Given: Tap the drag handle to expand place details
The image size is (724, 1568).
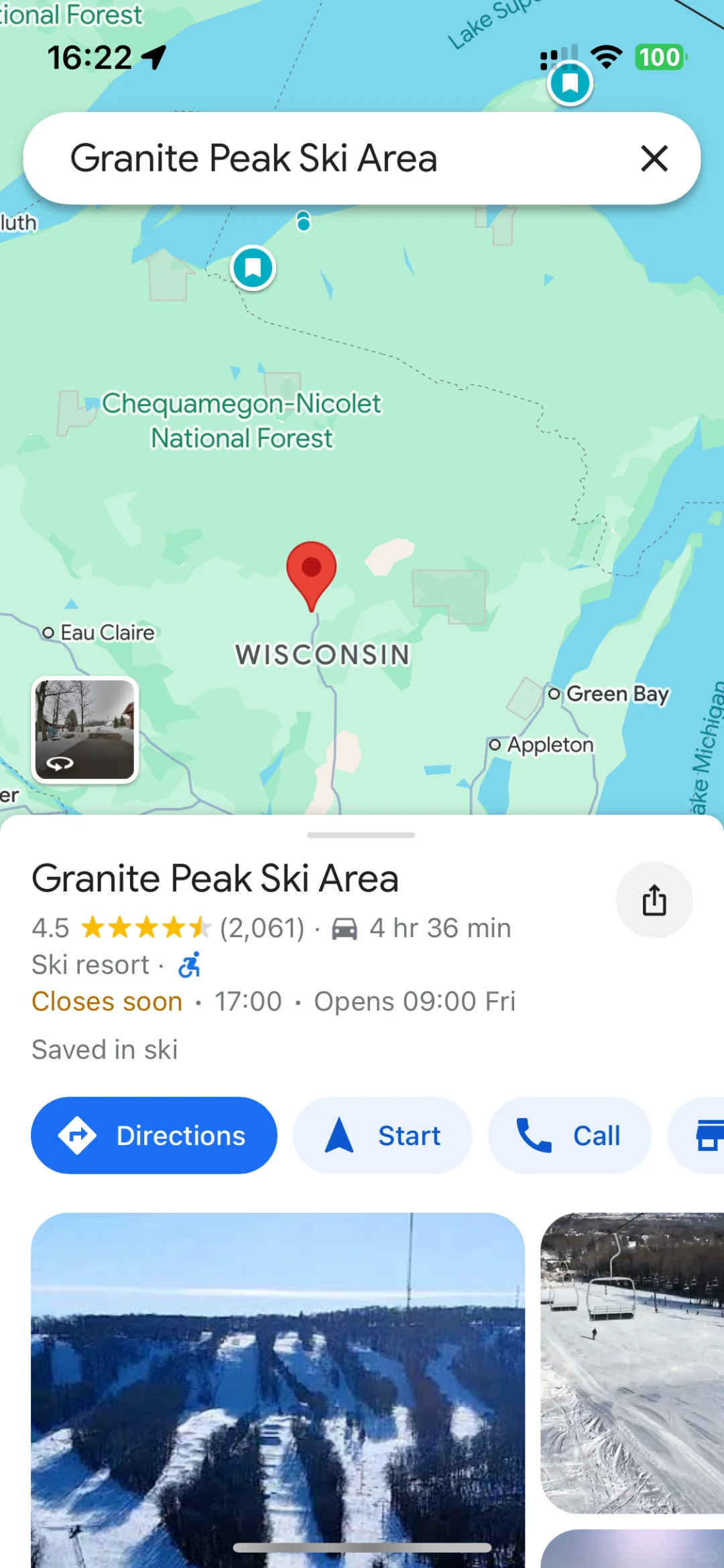Looking at the screenshot, I should pyautogui.click(x=361, y=835).
